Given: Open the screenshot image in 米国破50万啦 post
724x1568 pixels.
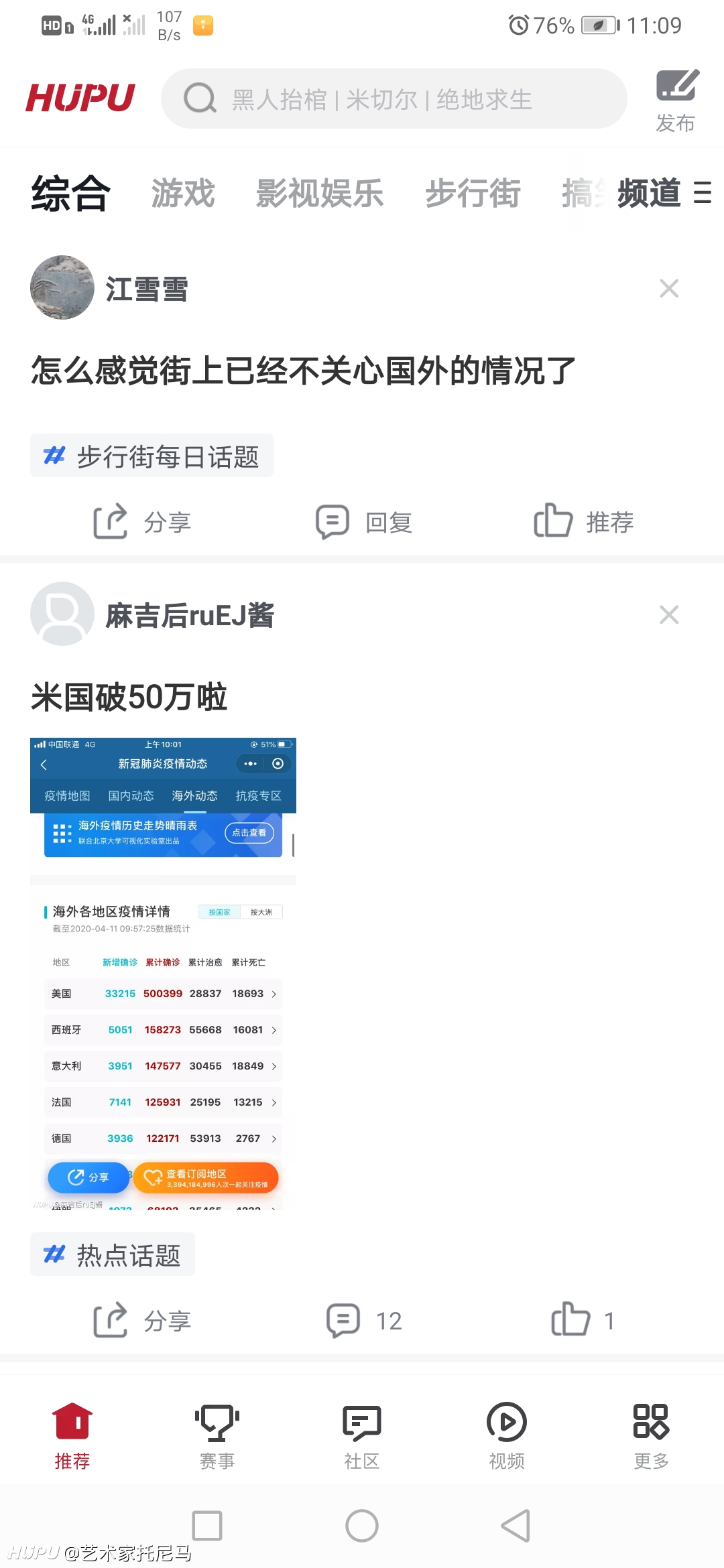Looking at the screenshot, I should (x=163, y=974).
